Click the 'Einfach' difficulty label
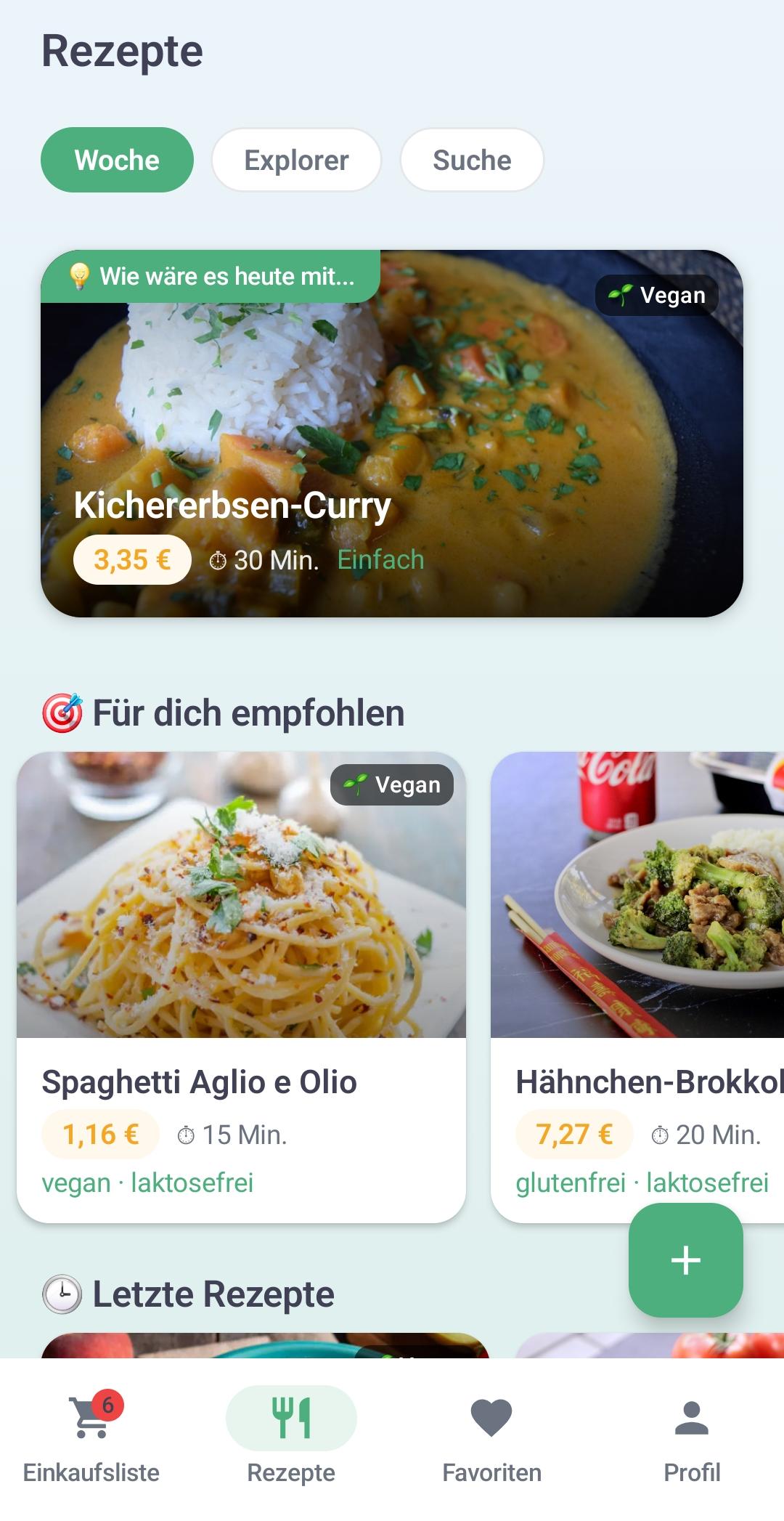784x1521 pixels. [380, 559]
